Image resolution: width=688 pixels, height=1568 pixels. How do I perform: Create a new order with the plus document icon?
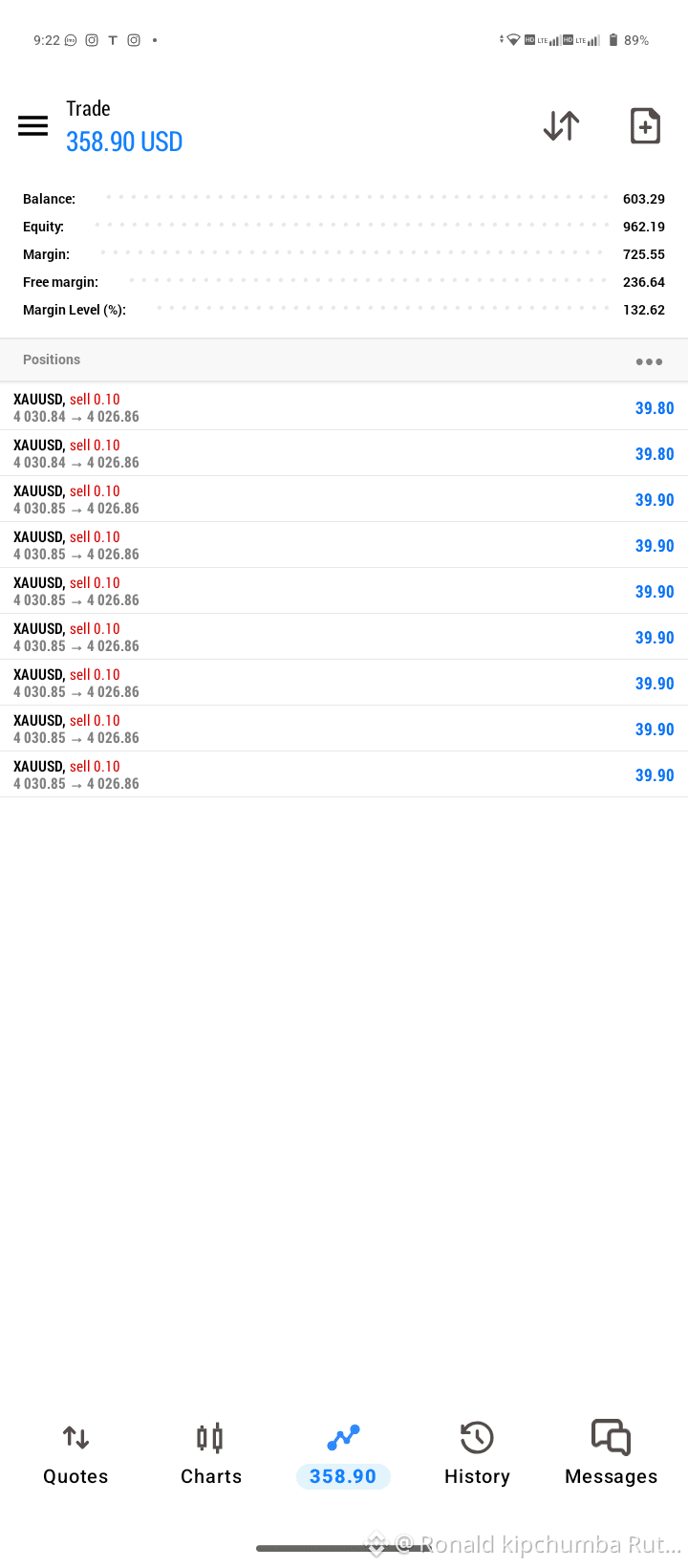tap(645, 126)
